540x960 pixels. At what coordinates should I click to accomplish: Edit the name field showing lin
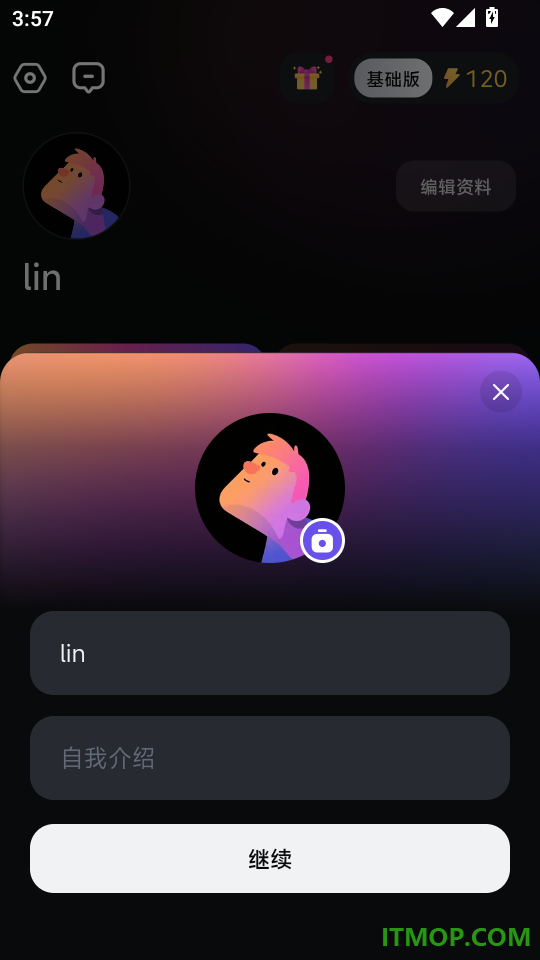pyautogui.click(x=270, y=653)
